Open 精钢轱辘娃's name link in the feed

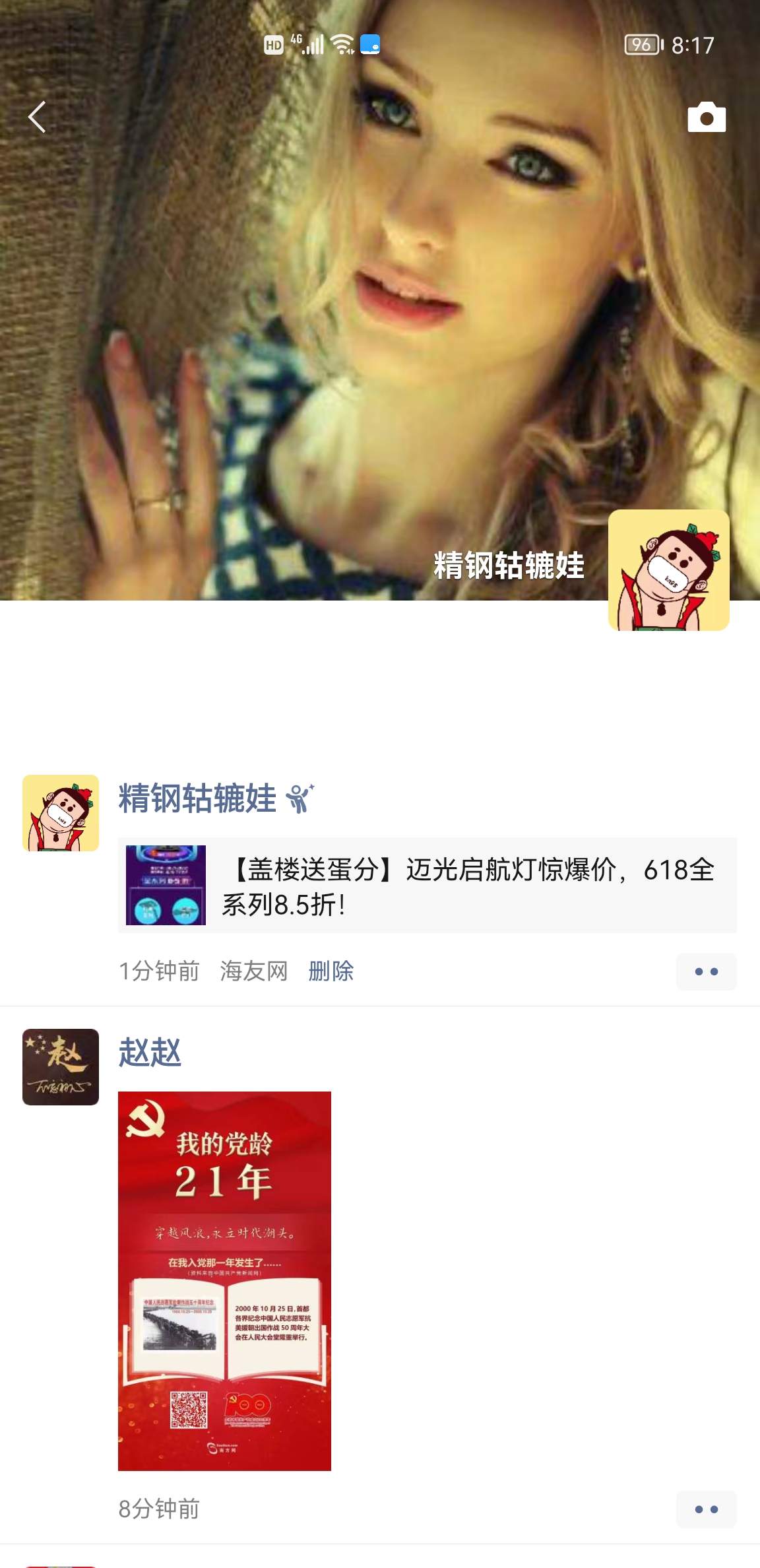pyautogui.click(x=197, y=798)
